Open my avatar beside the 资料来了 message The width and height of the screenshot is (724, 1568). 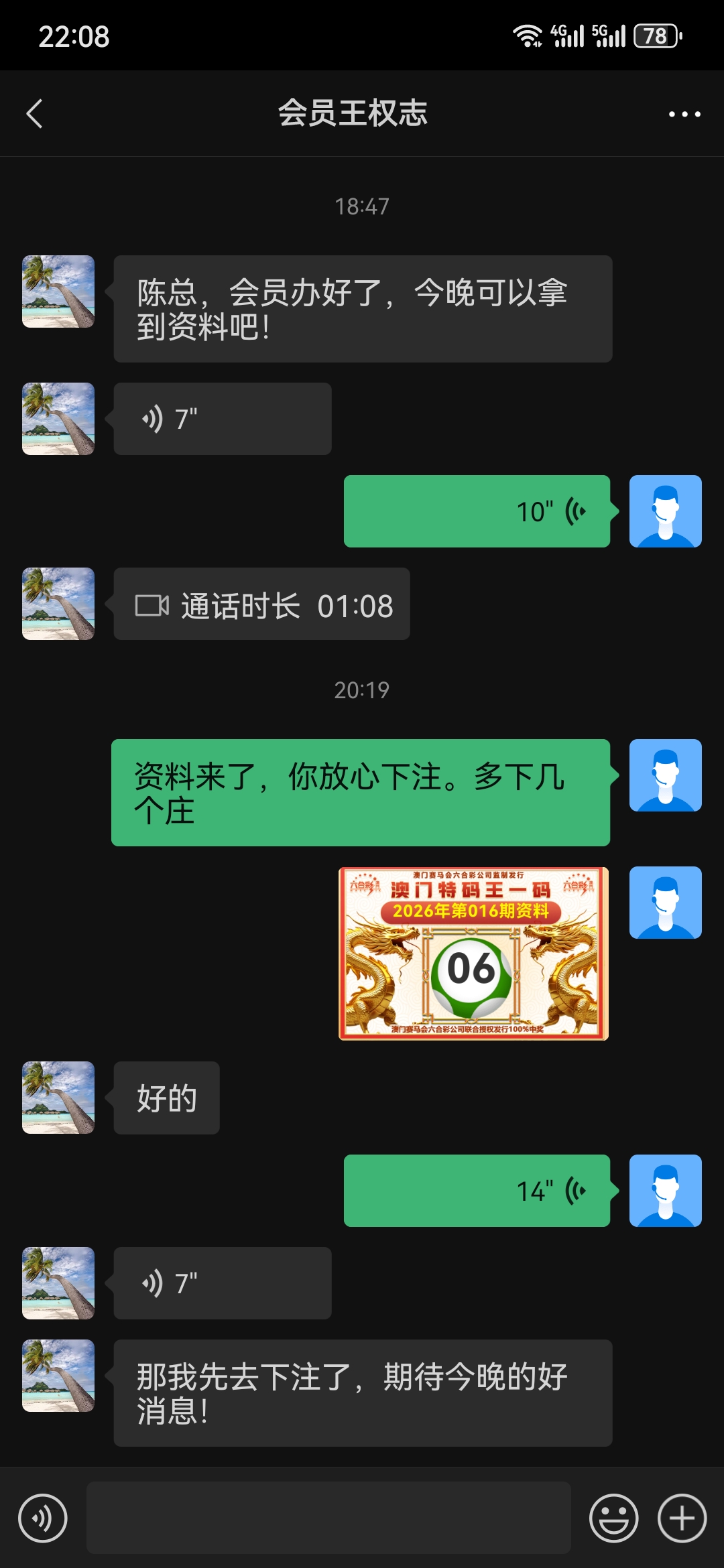(x=665, y=775)
